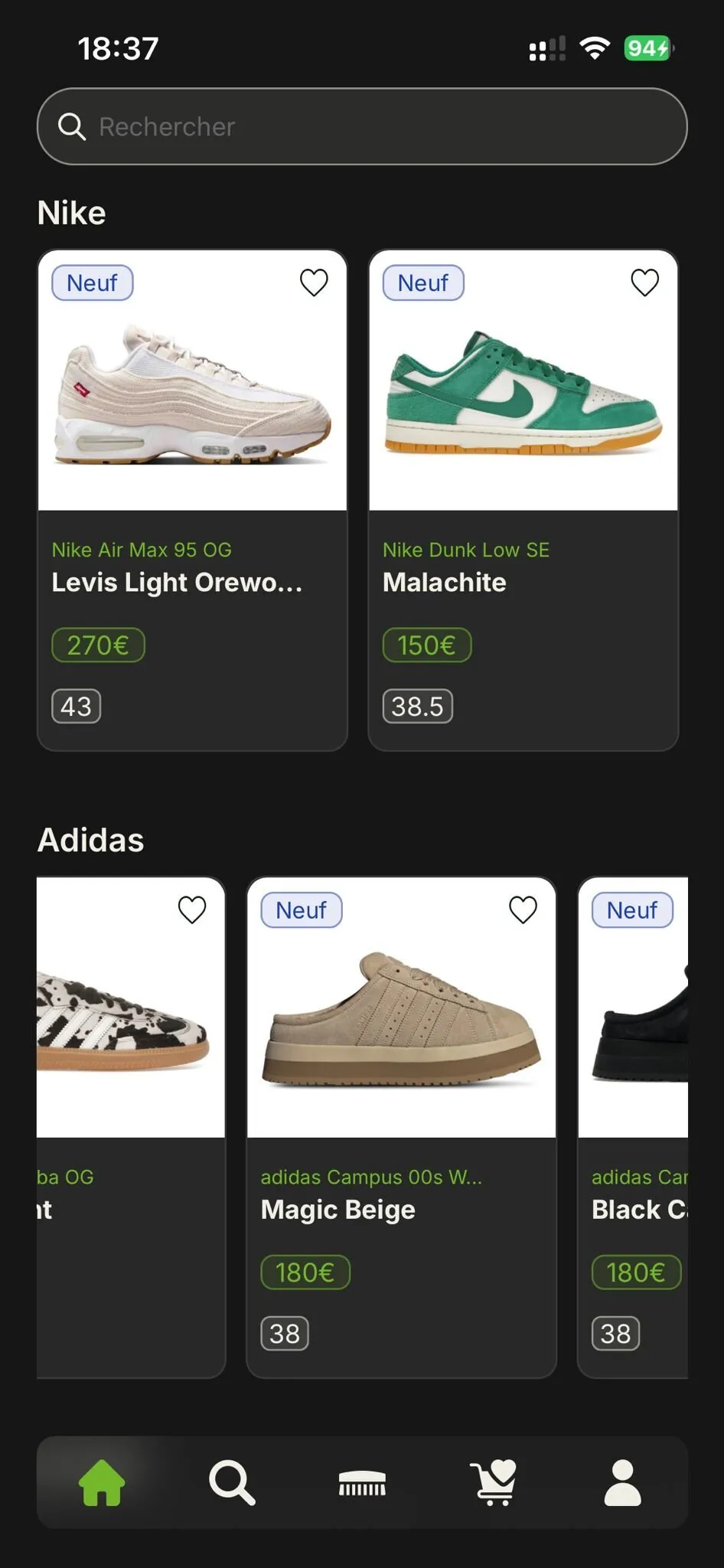
Task: Favorite the adidas Campus Magic Beige
Action: click(523, 910)
